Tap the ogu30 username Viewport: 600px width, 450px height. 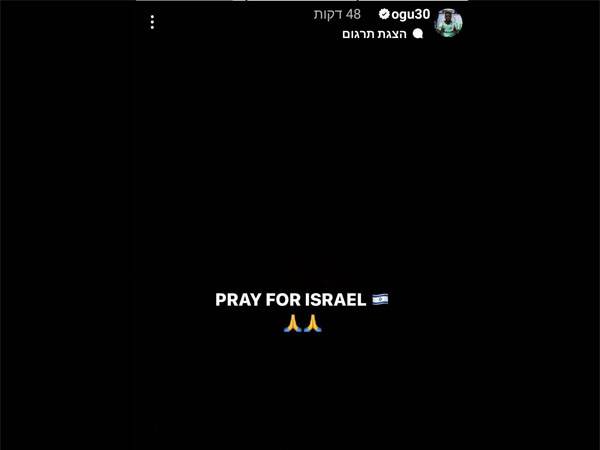411,14
